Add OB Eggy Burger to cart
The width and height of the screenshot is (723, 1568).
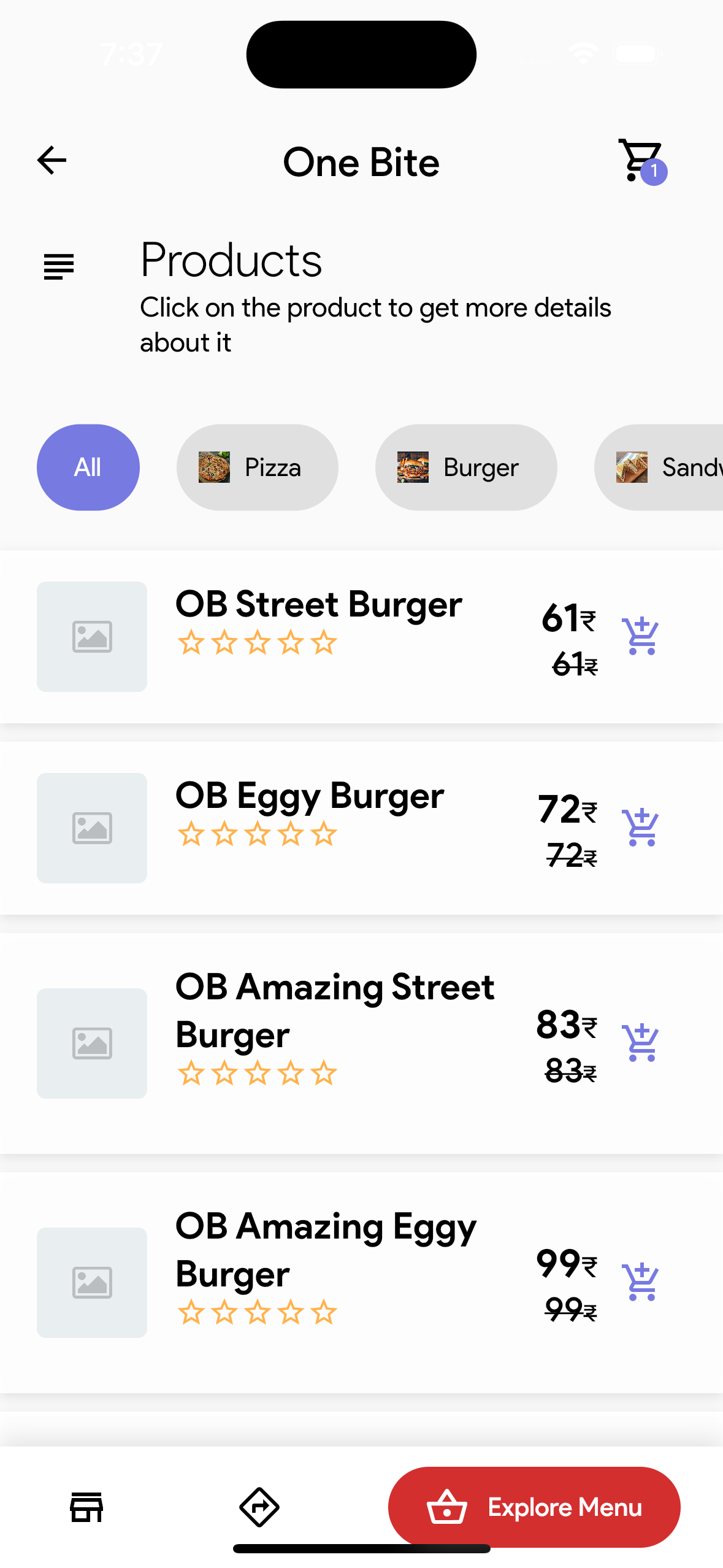click(x=640, y=828)
